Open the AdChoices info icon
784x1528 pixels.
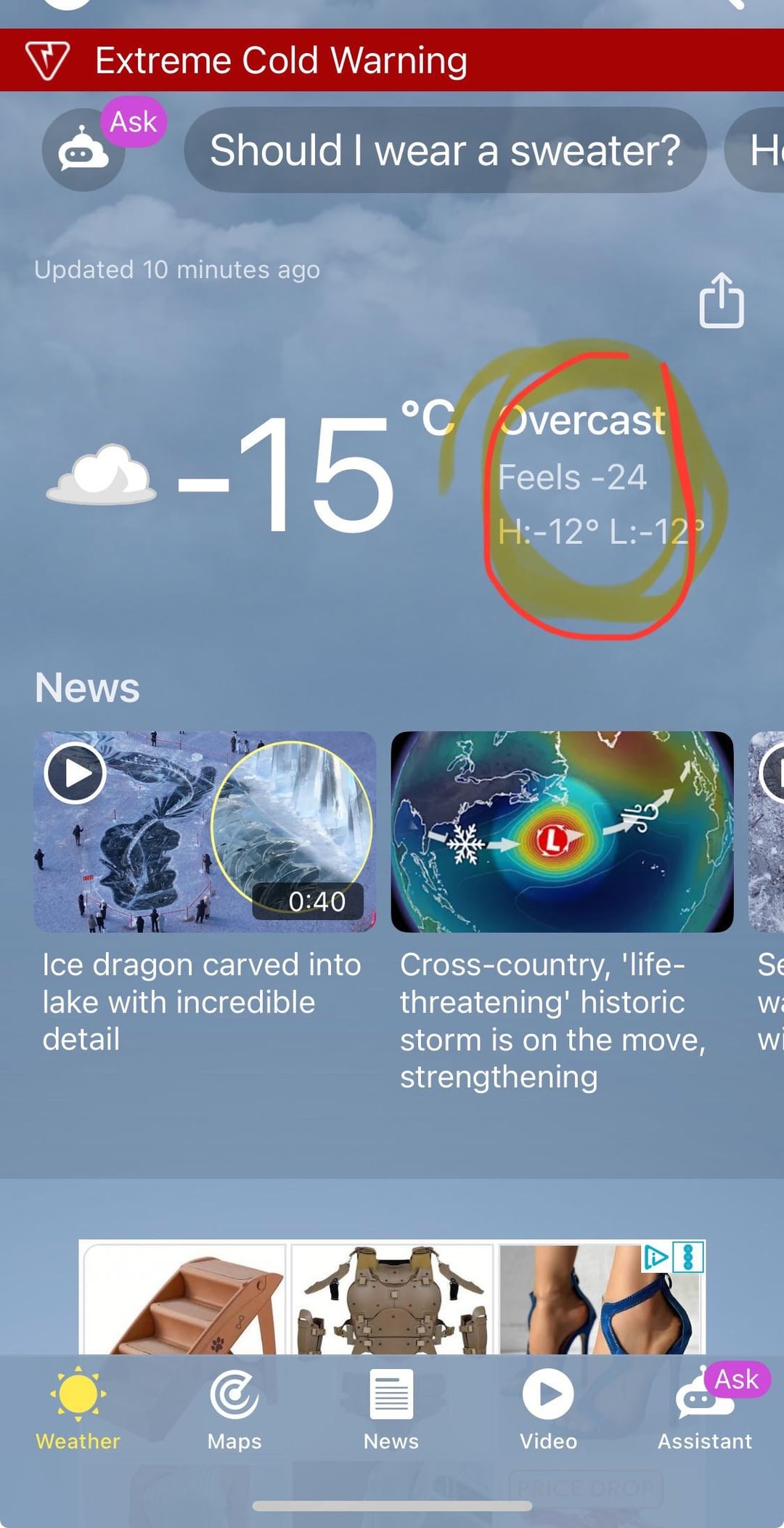pos(656,1257)
